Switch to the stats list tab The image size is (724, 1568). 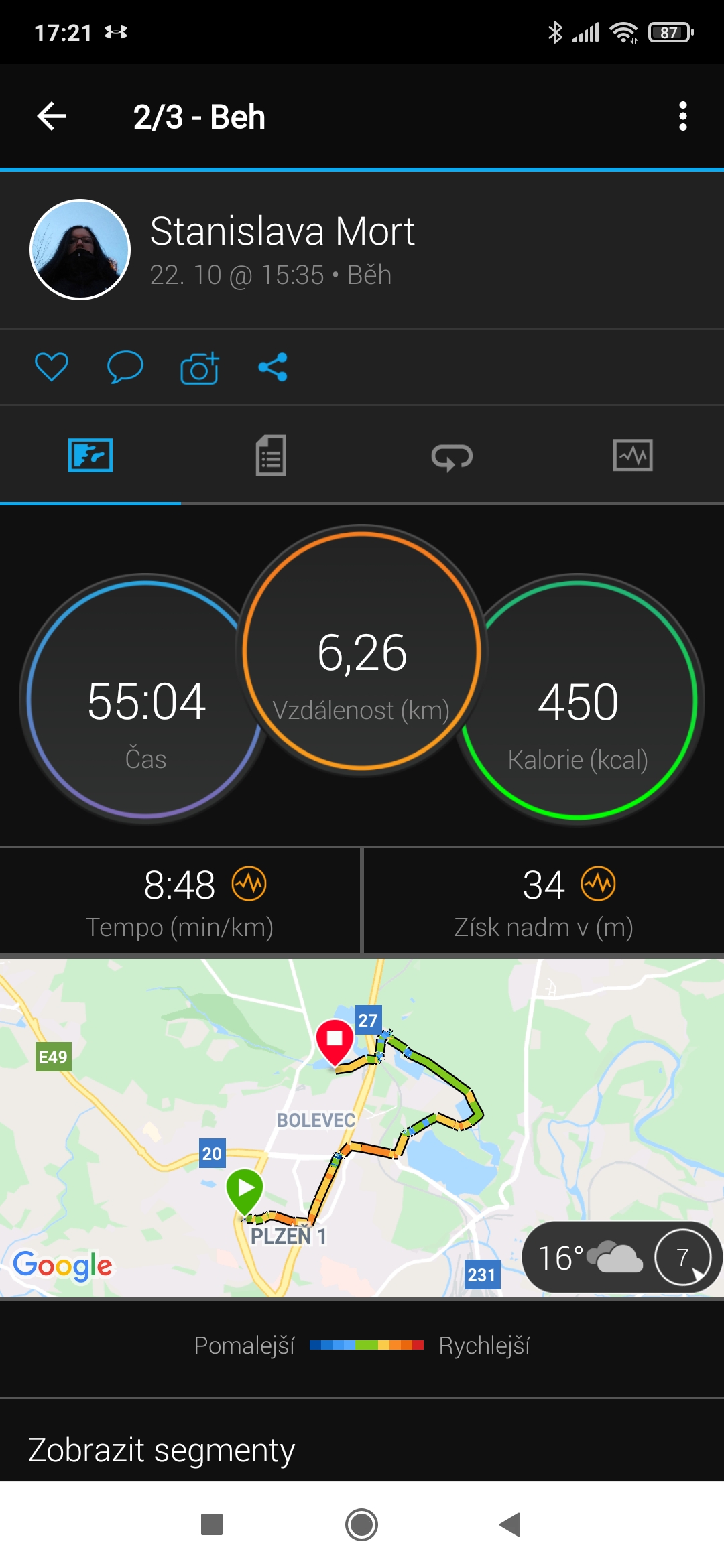(x=271, y=456)
